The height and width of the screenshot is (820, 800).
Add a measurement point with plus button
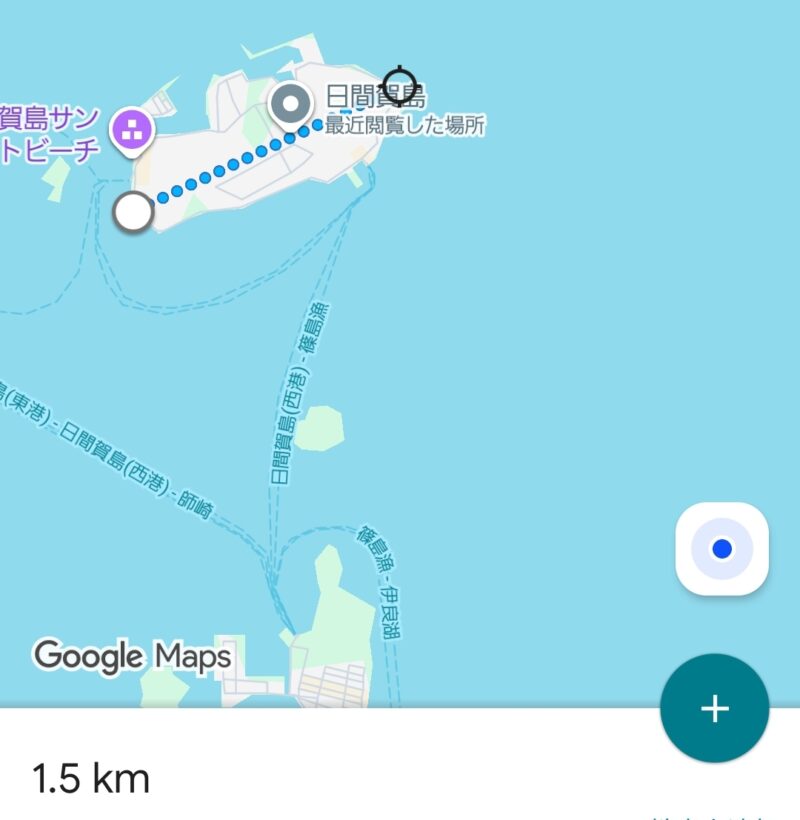click(714, 708)
